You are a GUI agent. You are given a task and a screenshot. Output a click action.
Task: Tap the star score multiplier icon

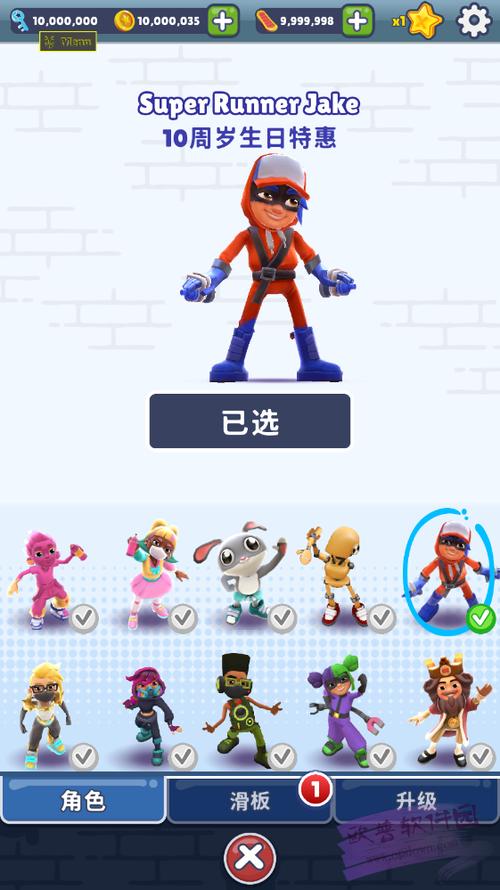(425, 21)
